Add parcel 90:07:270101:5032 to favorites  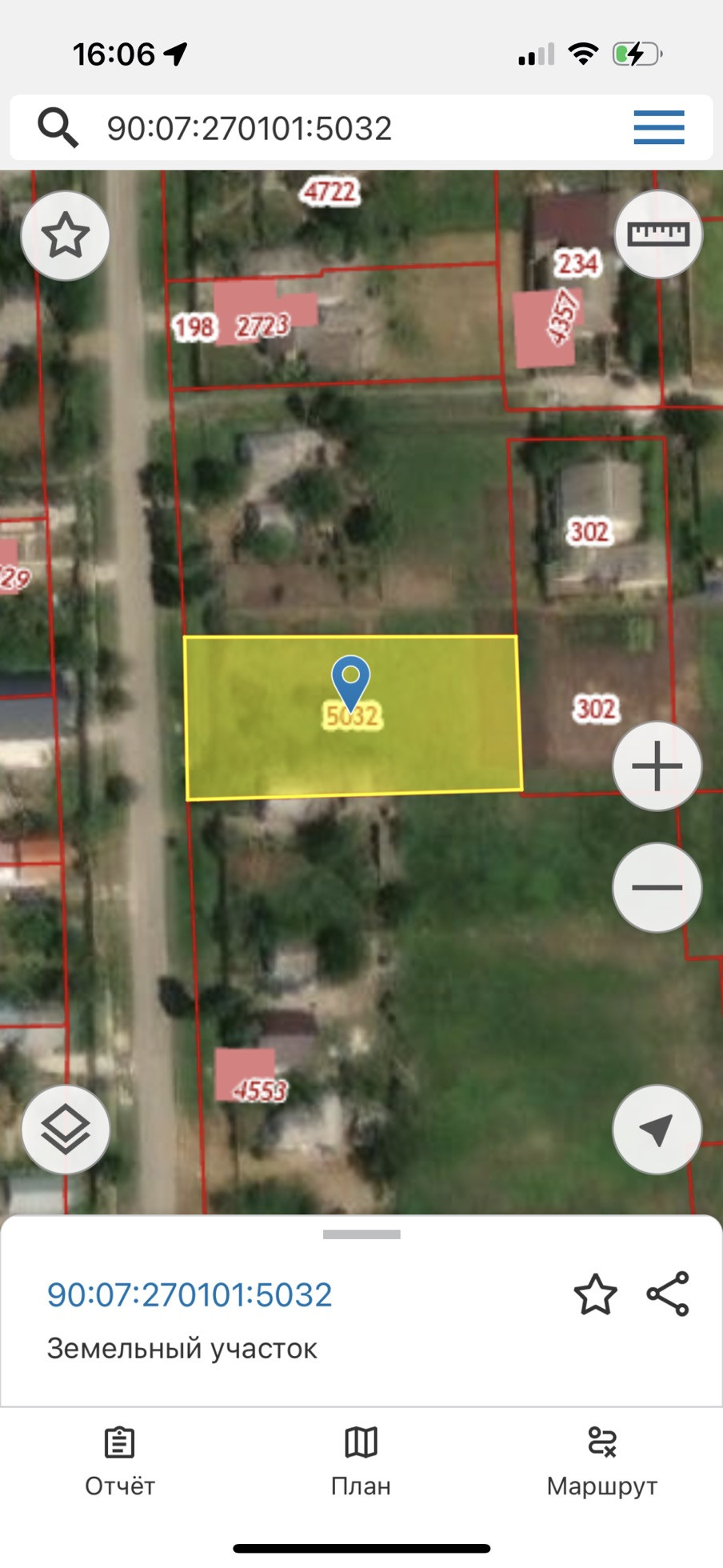pyautogui.click(x=595, y=1295)
